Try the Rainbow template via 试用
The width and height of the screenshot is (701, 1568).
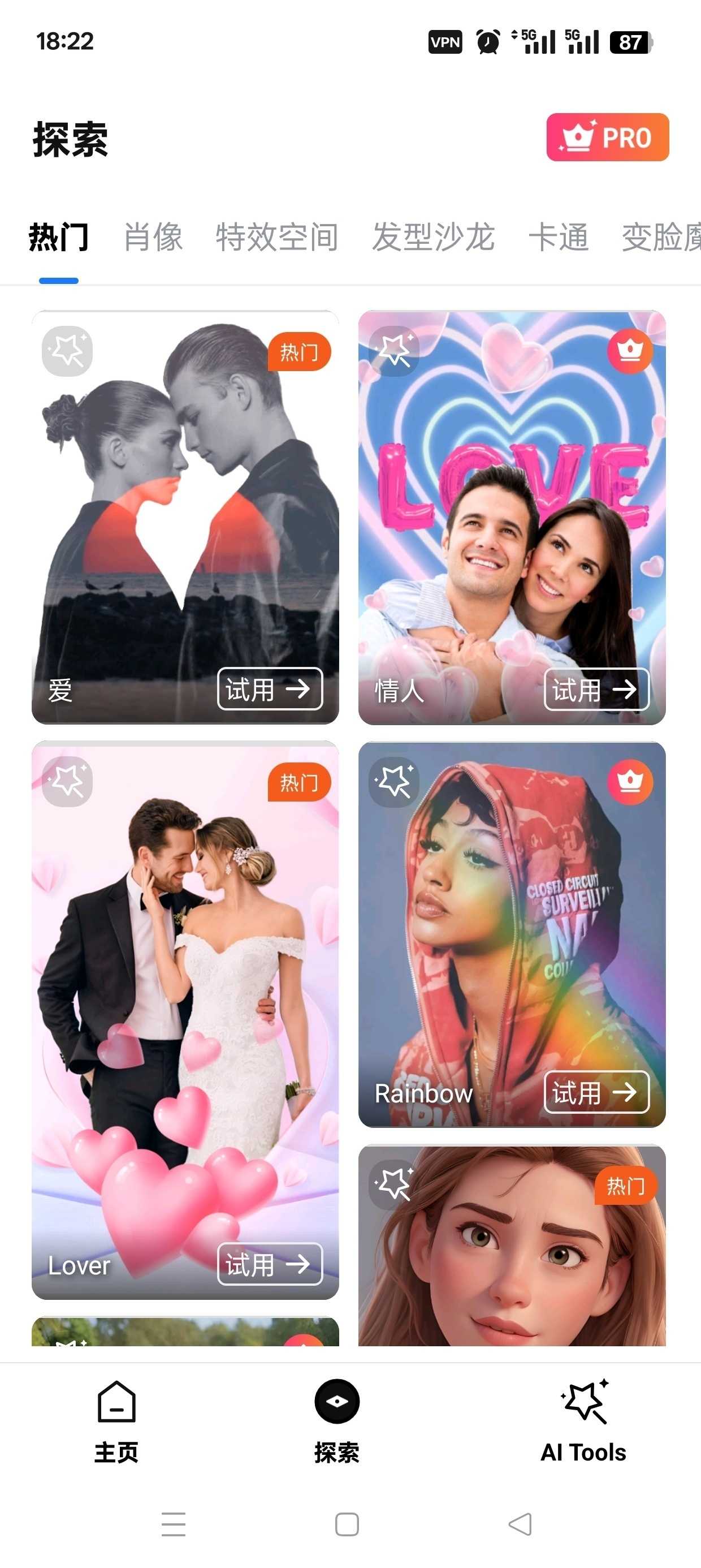[x=596, y=1091]
